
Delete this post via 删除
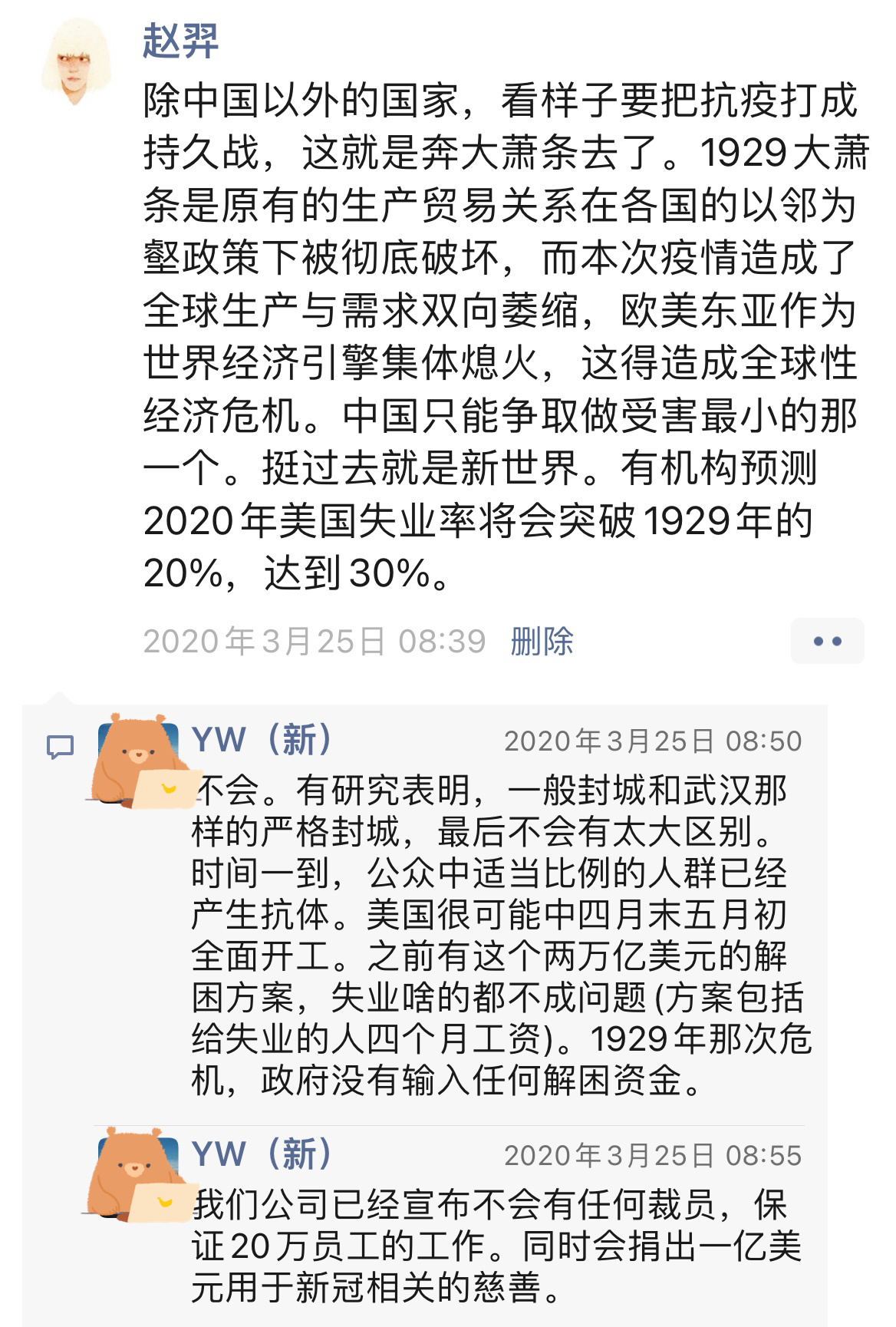coord(542,642)
